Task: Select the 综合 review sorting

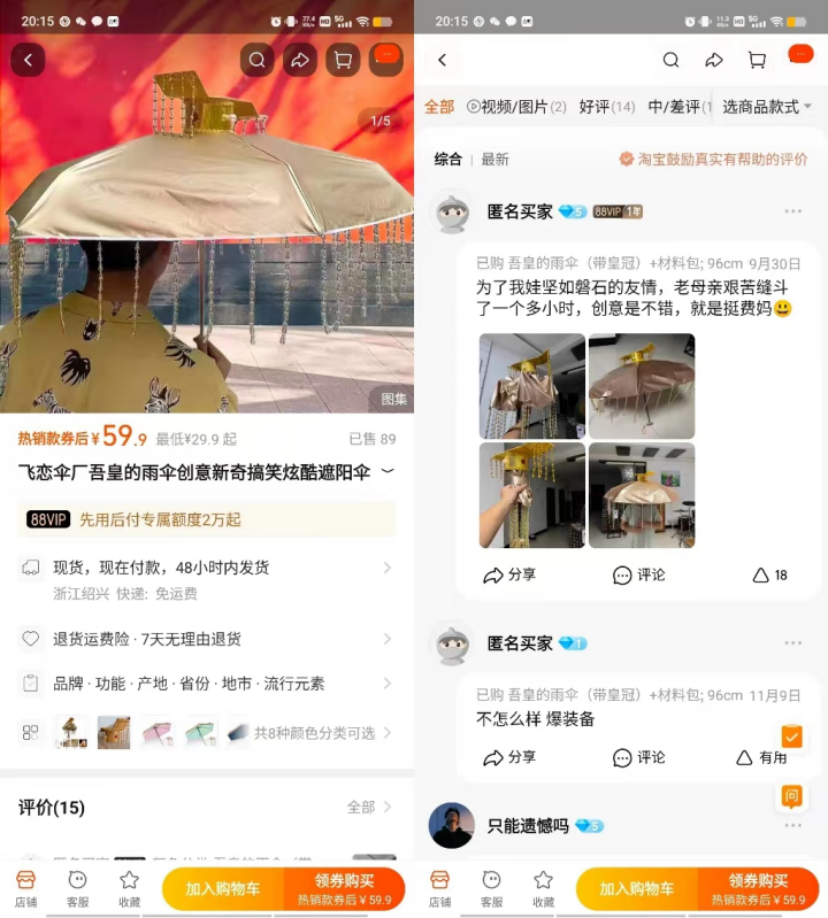Action: click(x=448, y=159)
